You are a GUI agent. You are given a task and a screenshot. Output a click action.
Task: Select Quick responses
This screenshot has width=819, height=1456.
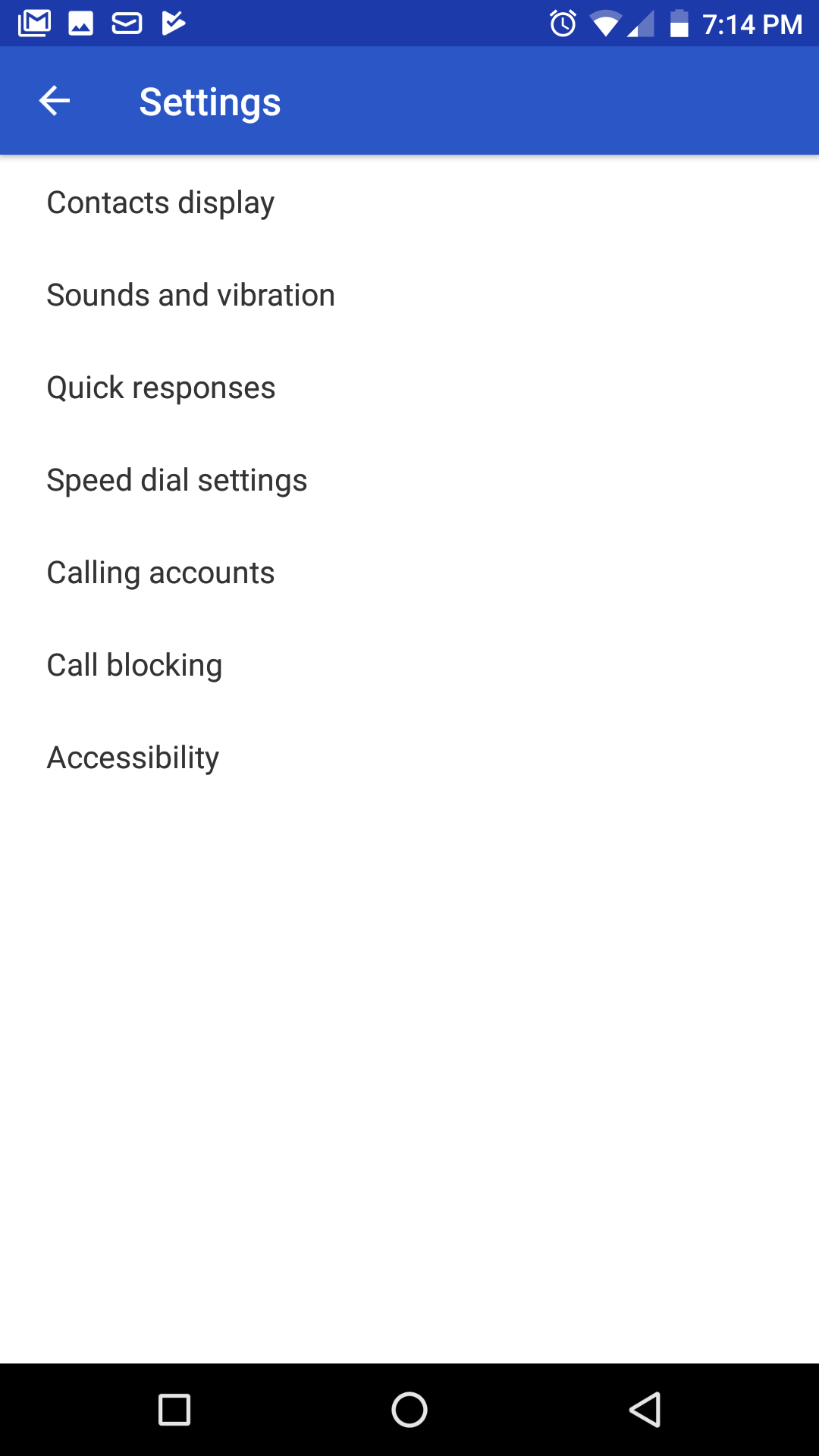click(x=409, y=388)
